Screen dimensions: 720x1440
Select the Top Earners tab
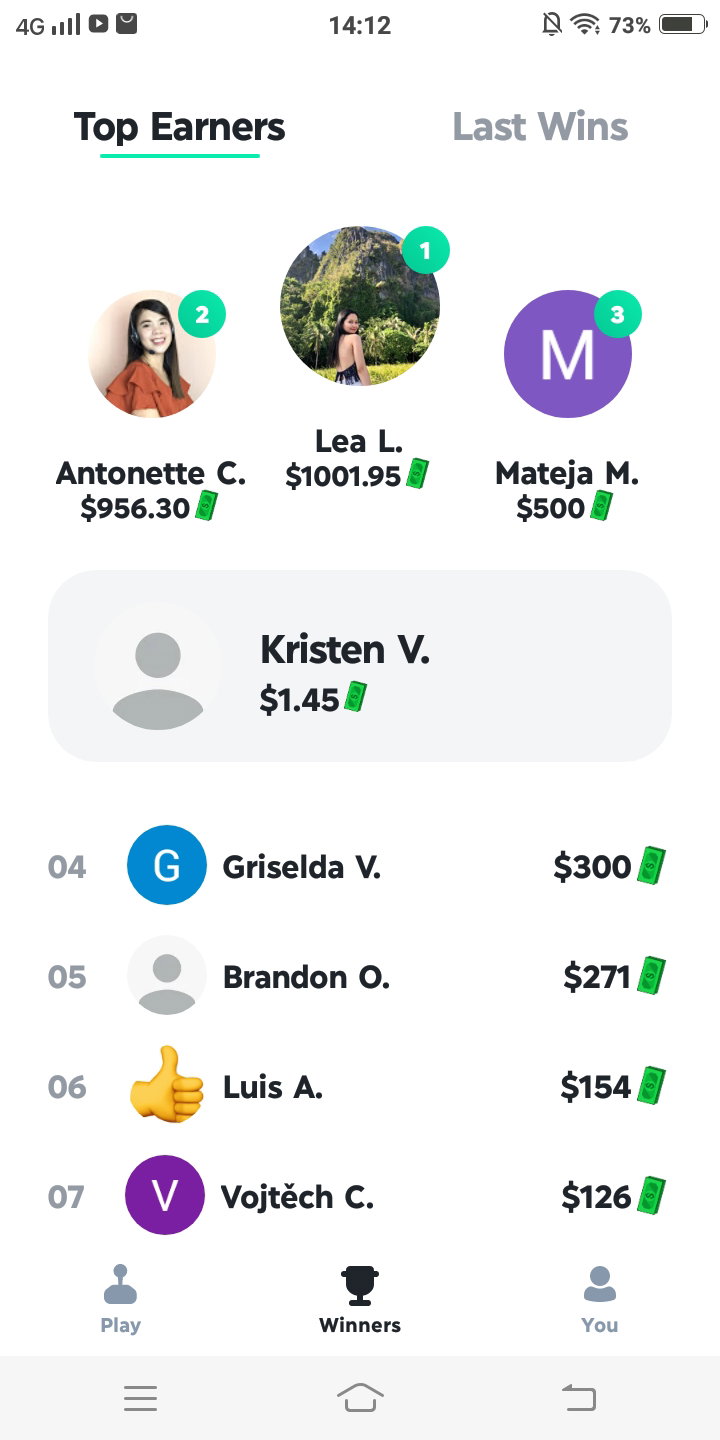(180, 127)
